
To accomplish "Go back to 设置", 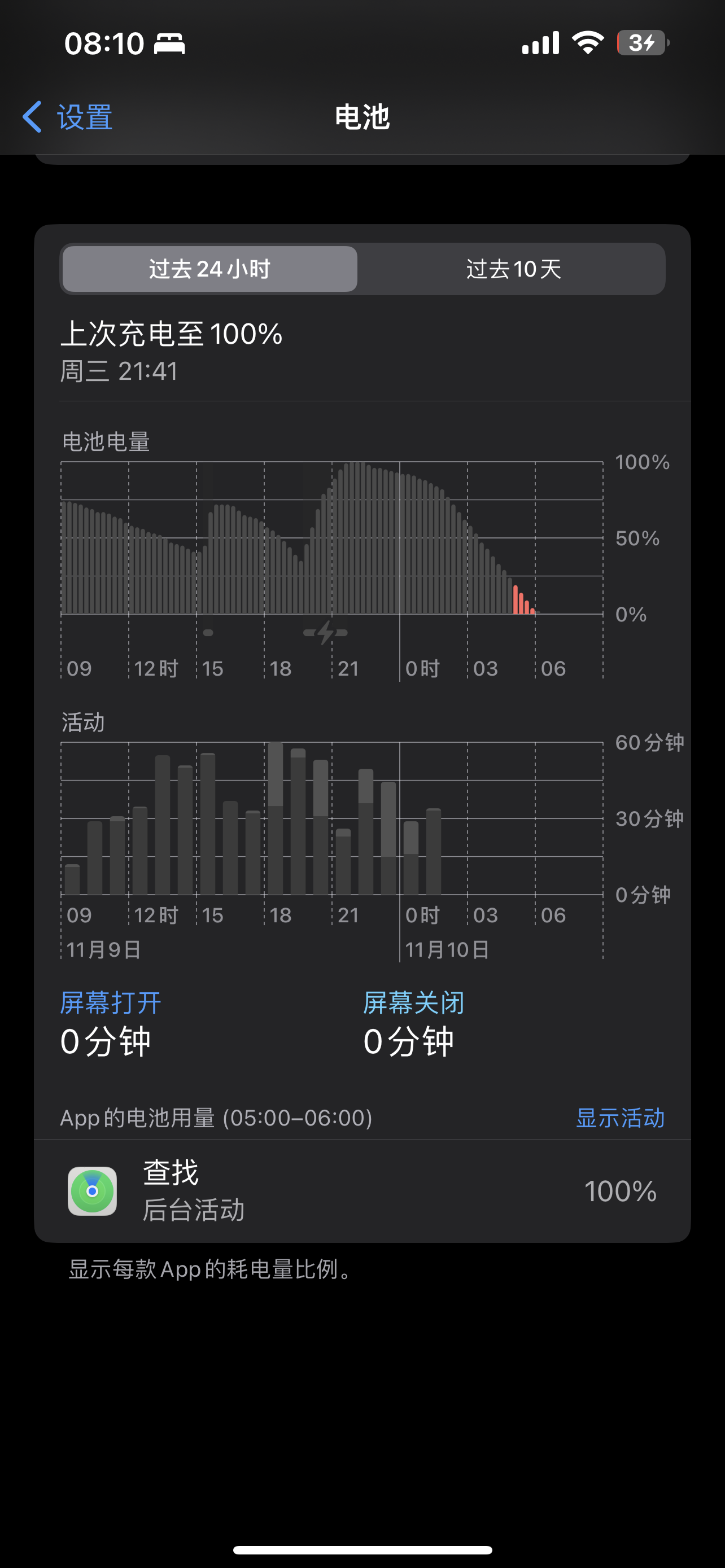I will point(68,117).
